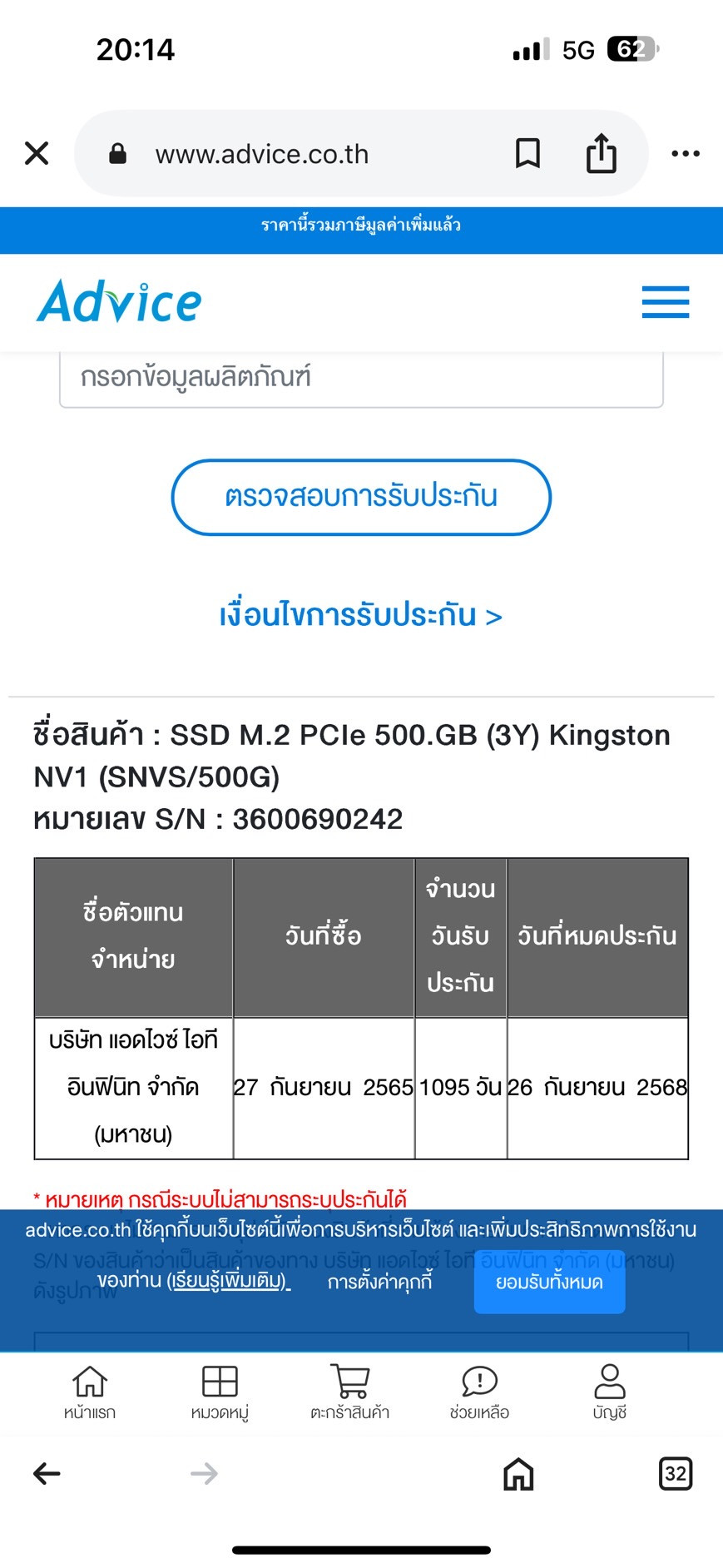The height and width of the screenshot is (1568, 723).
Task: Switch to the หมวดหมู่ categories tab
Action: coord(220,1392)
